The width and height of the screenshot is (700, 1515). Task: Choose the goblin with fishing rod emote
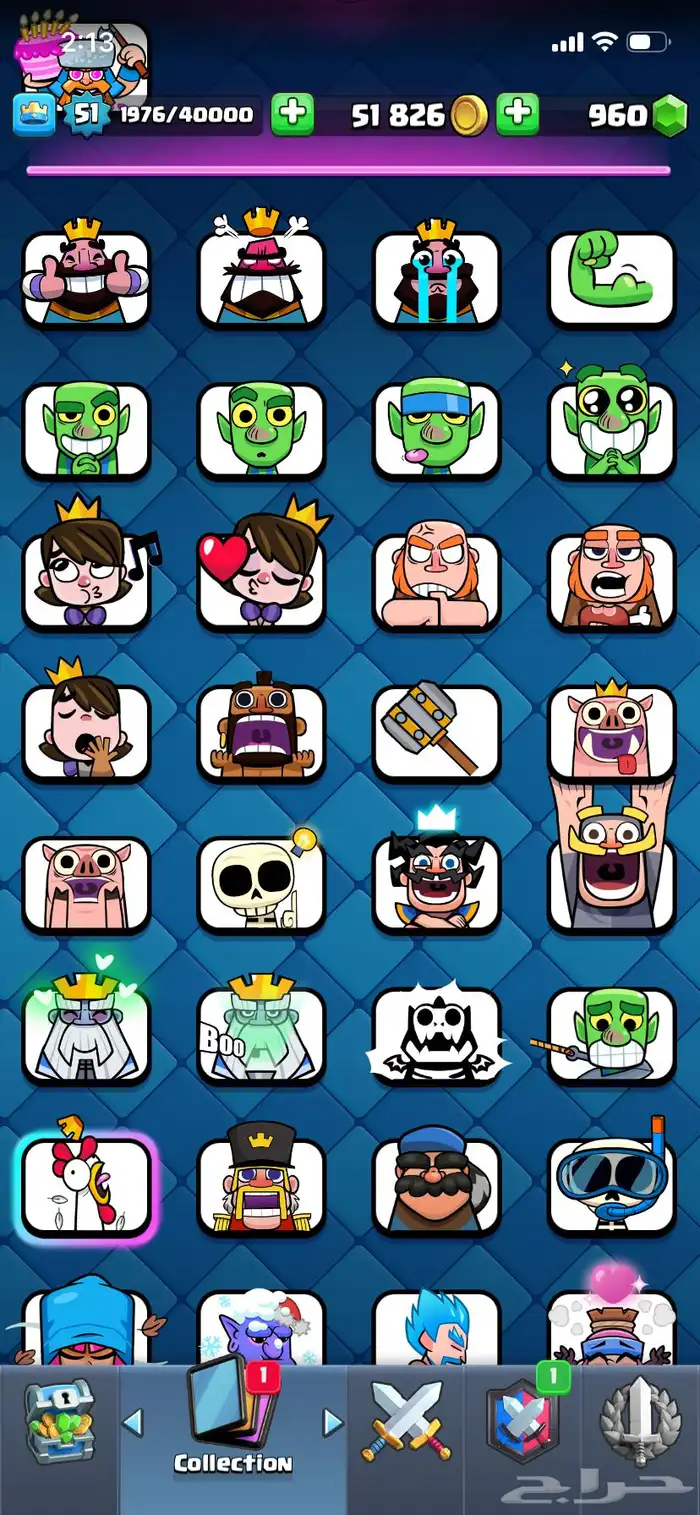[611, 1034]
